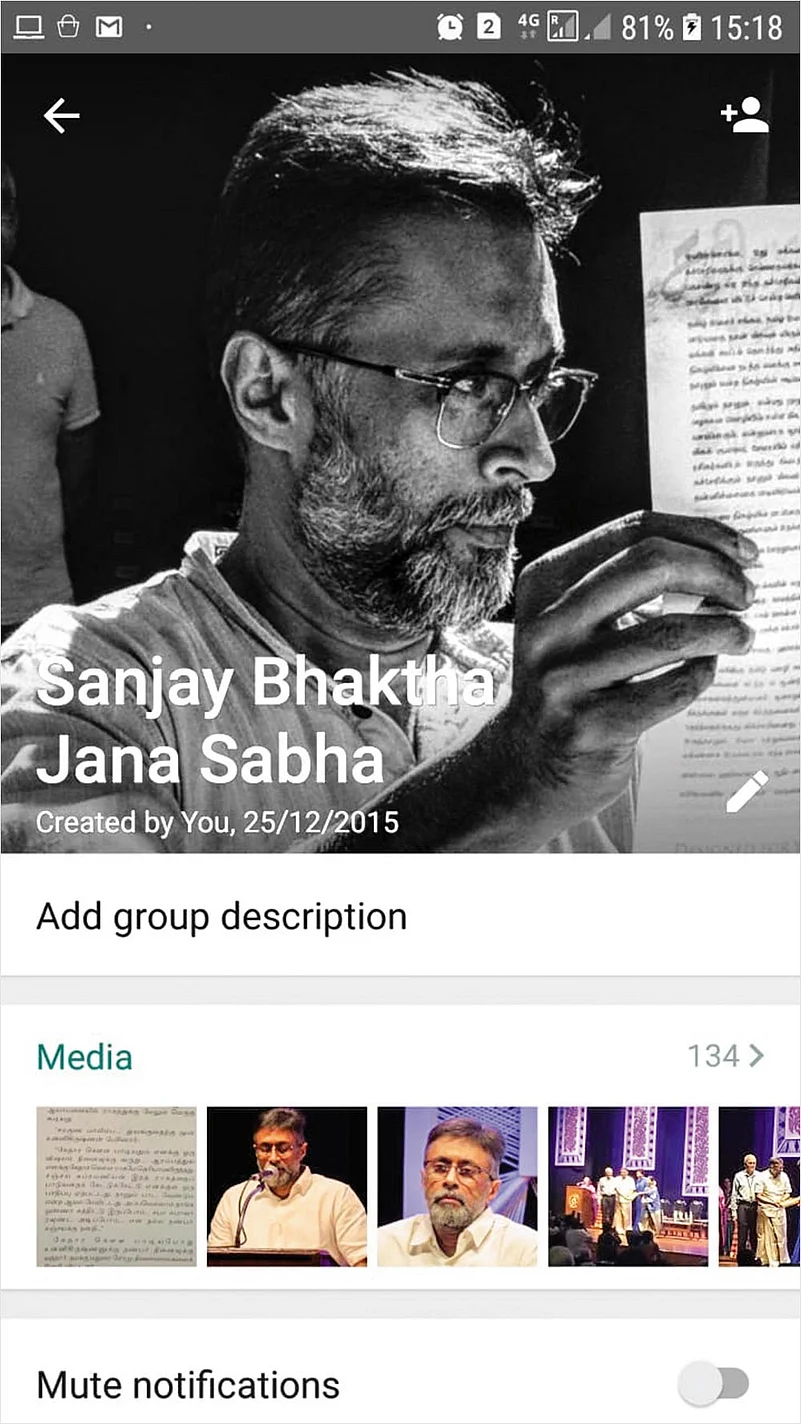Screen dimensions: 801x1424
Task: Open all 134 media items
Action: (726, 1056)
